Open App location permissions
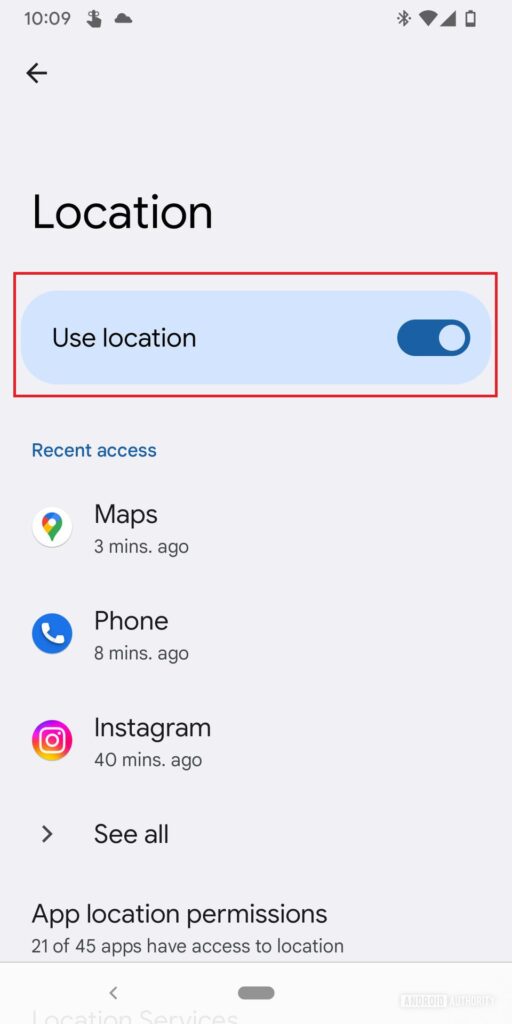 pyautogui.click(x=256, y=928)
